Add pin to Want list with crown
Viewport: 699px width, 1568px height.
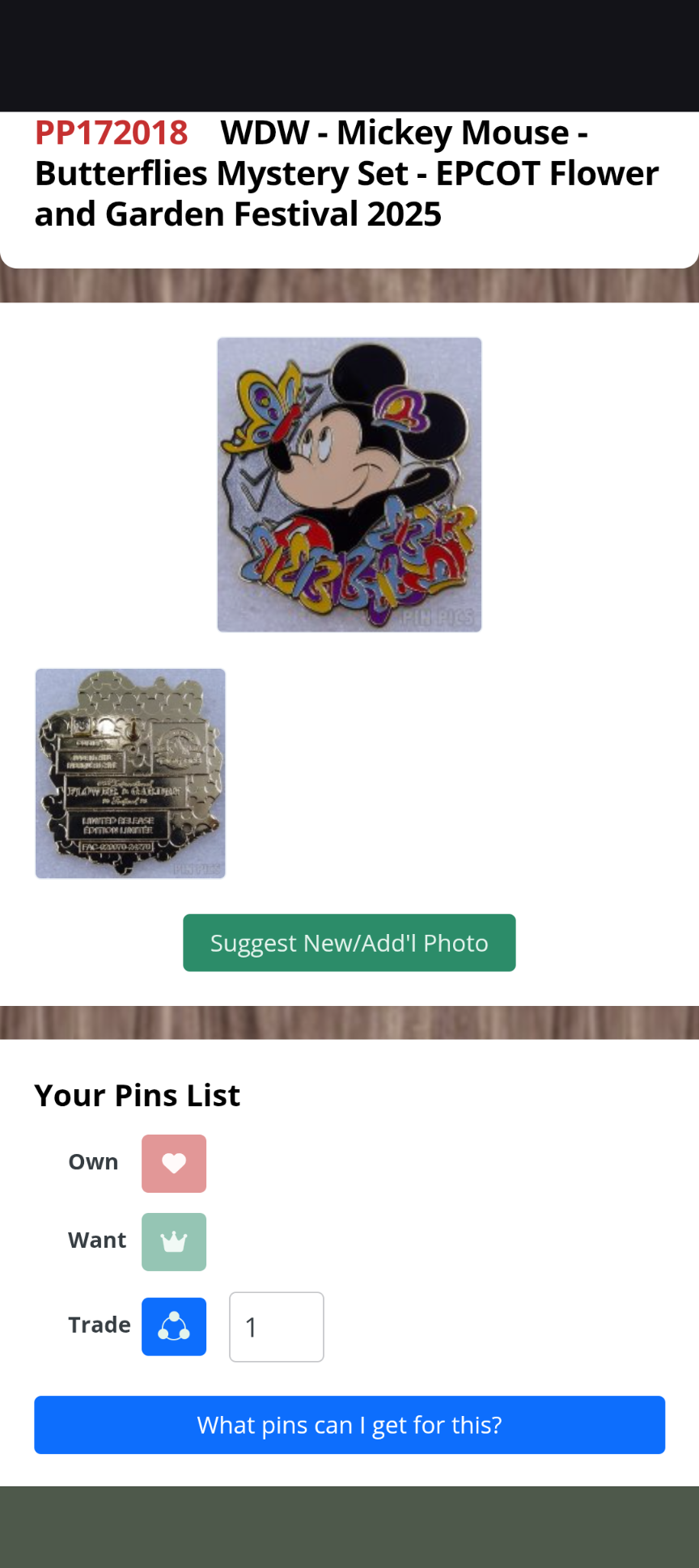pos(174,1242)
